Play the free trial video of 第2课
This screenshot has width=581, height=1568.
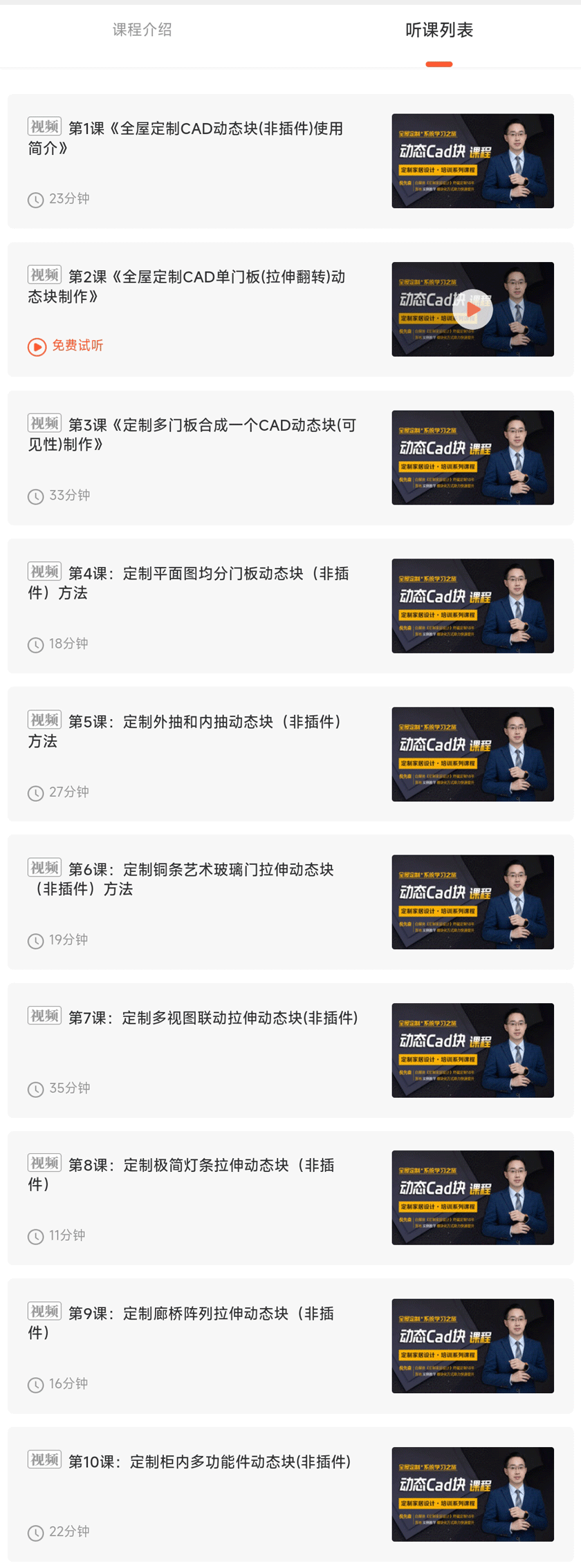[472, 309]
